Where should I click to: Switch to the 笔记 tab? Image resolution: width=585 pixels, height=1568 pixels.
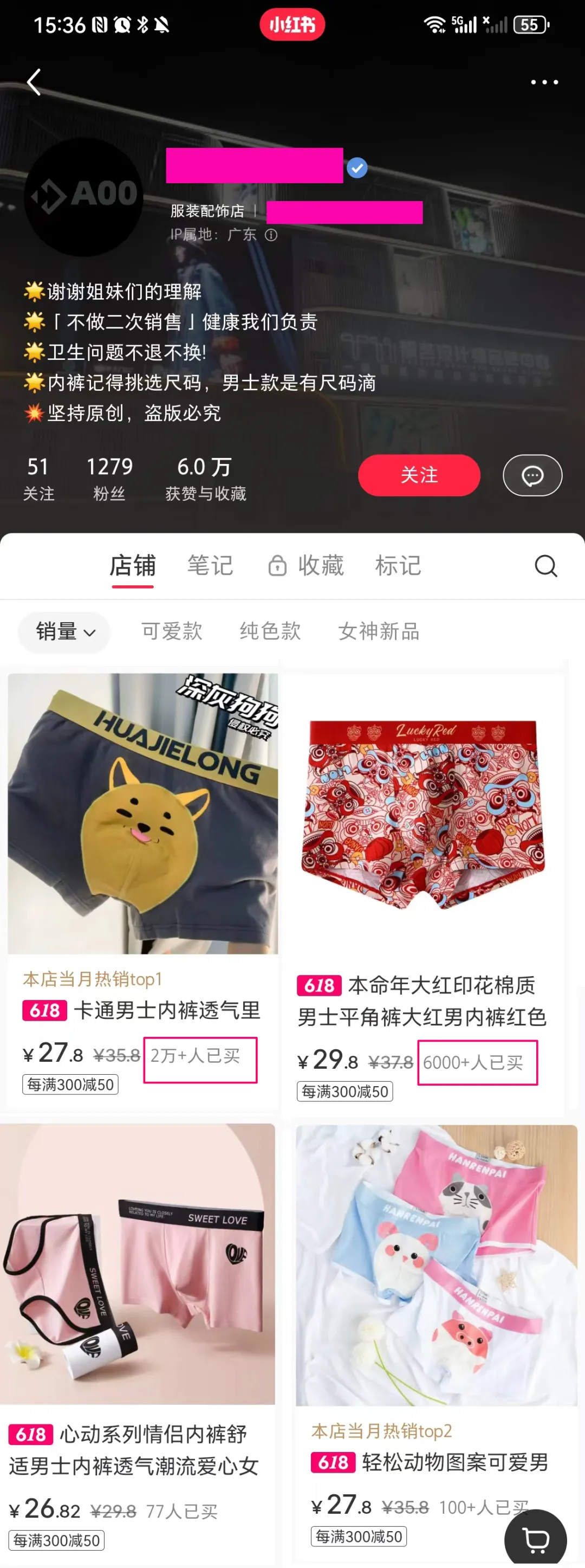[210, 565]
